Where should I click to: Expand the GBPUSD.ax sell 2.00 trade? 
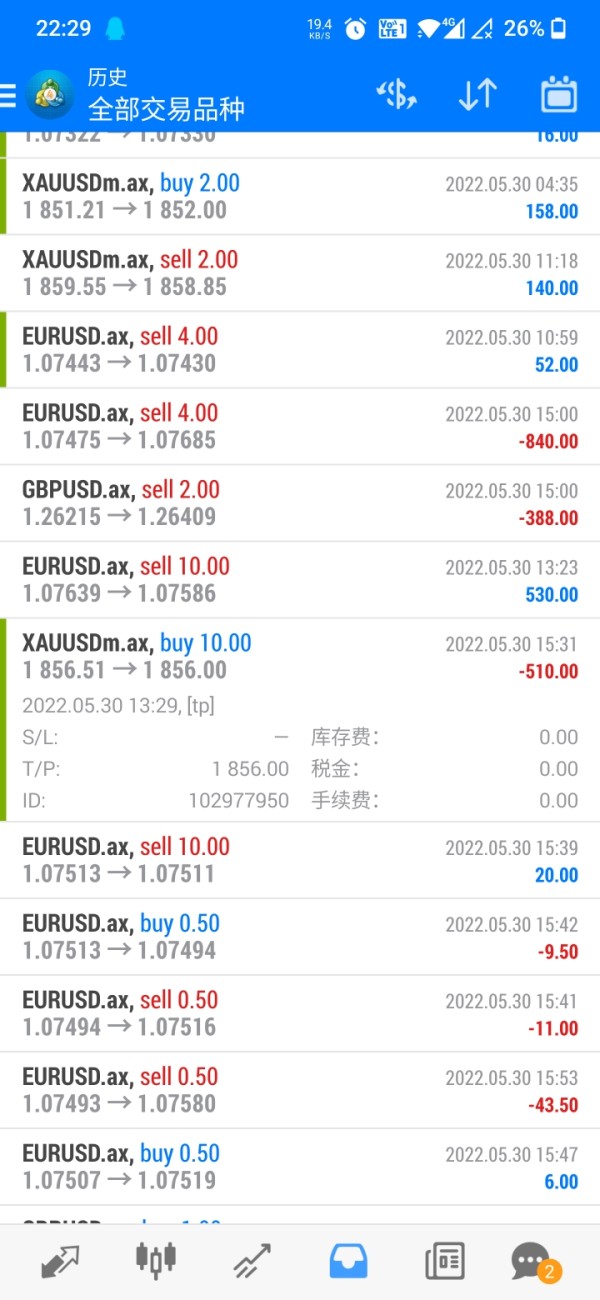[x=300, y=504]
